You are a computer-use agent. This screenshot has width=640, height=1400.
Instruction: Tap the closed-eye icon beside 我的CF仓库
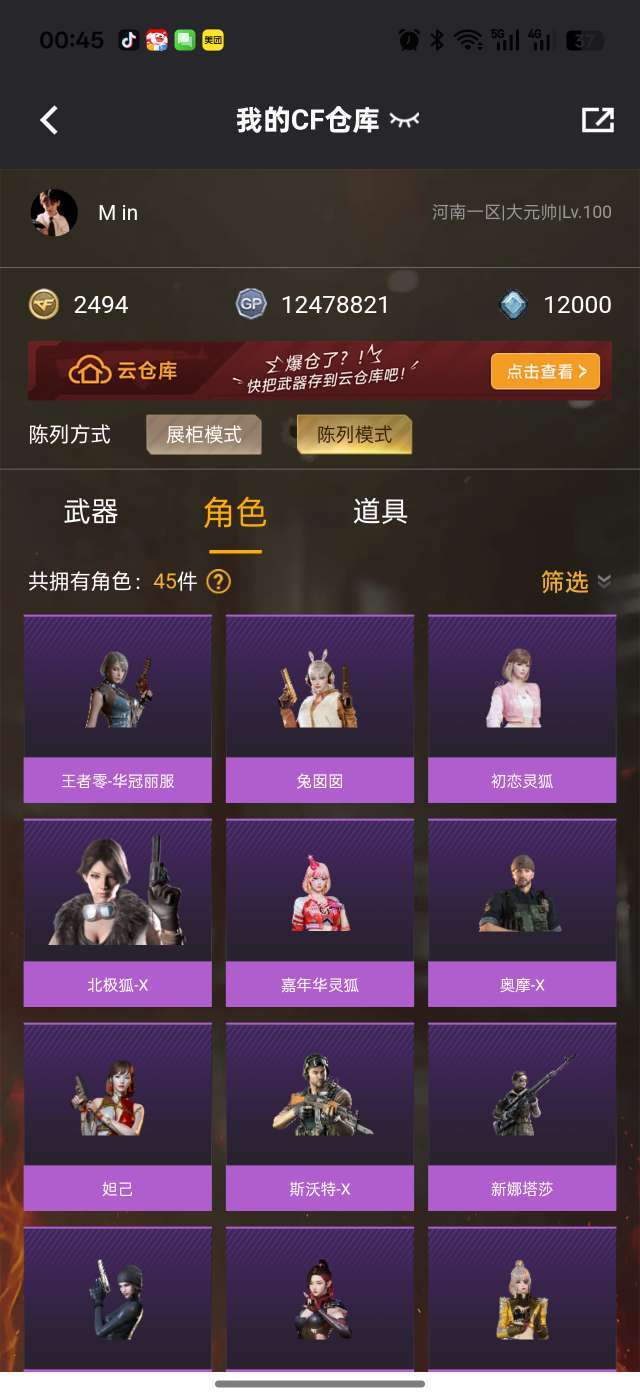(x=404, y=120)
